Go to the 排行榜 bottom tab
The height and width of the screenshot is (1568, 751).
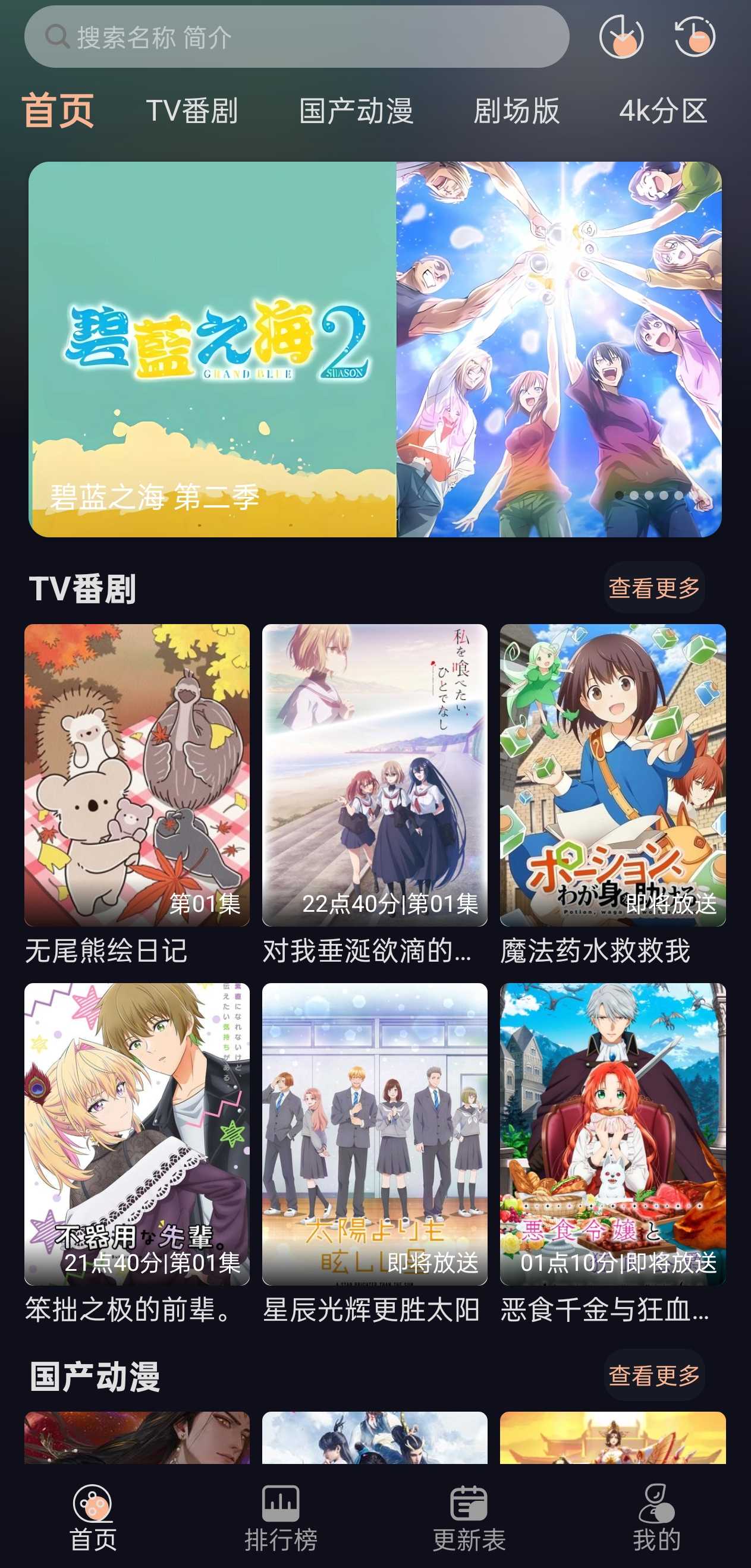pos(281,1517)
